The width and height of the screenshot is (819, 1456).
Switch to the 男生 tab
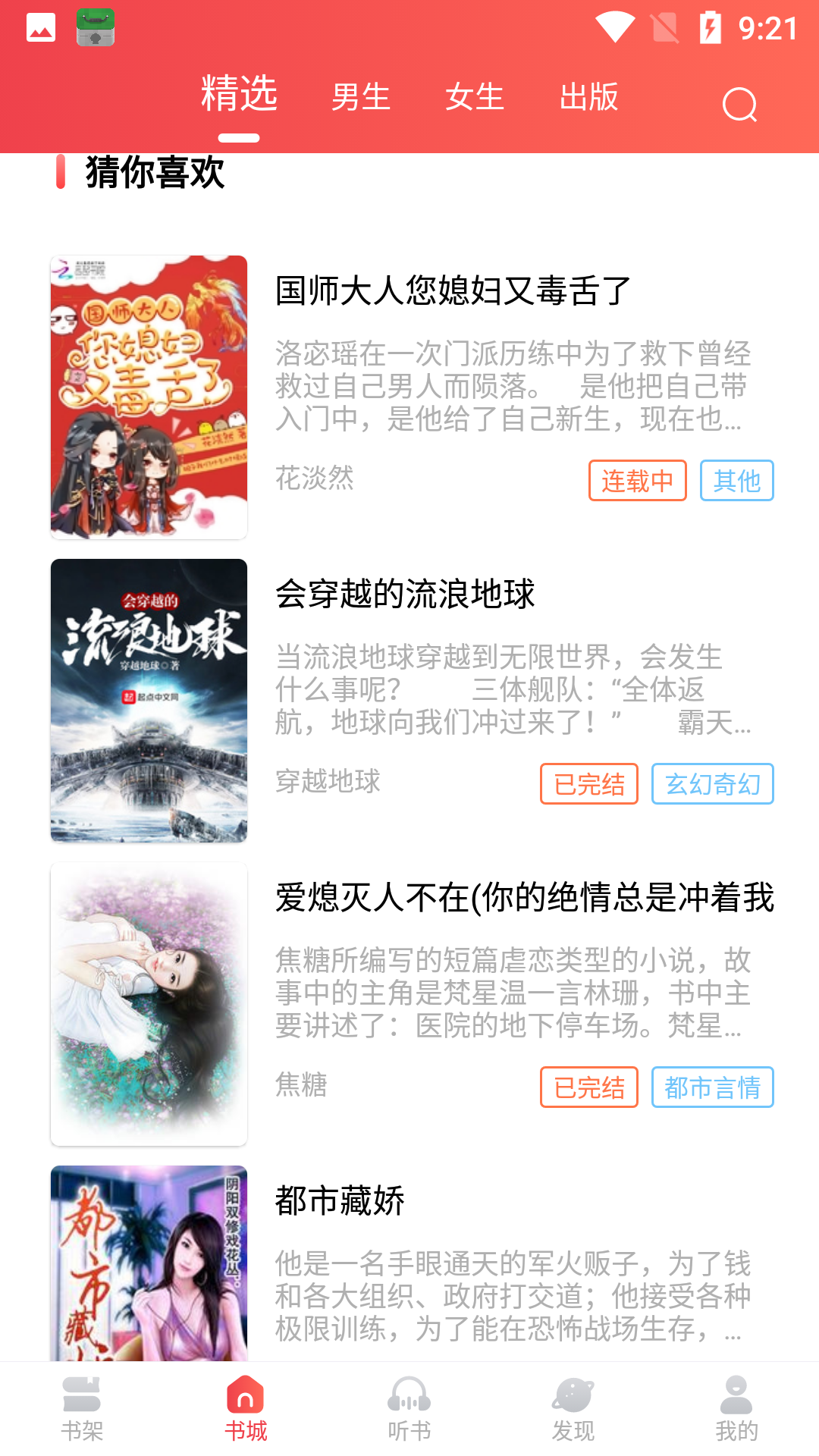pos(360,97)
